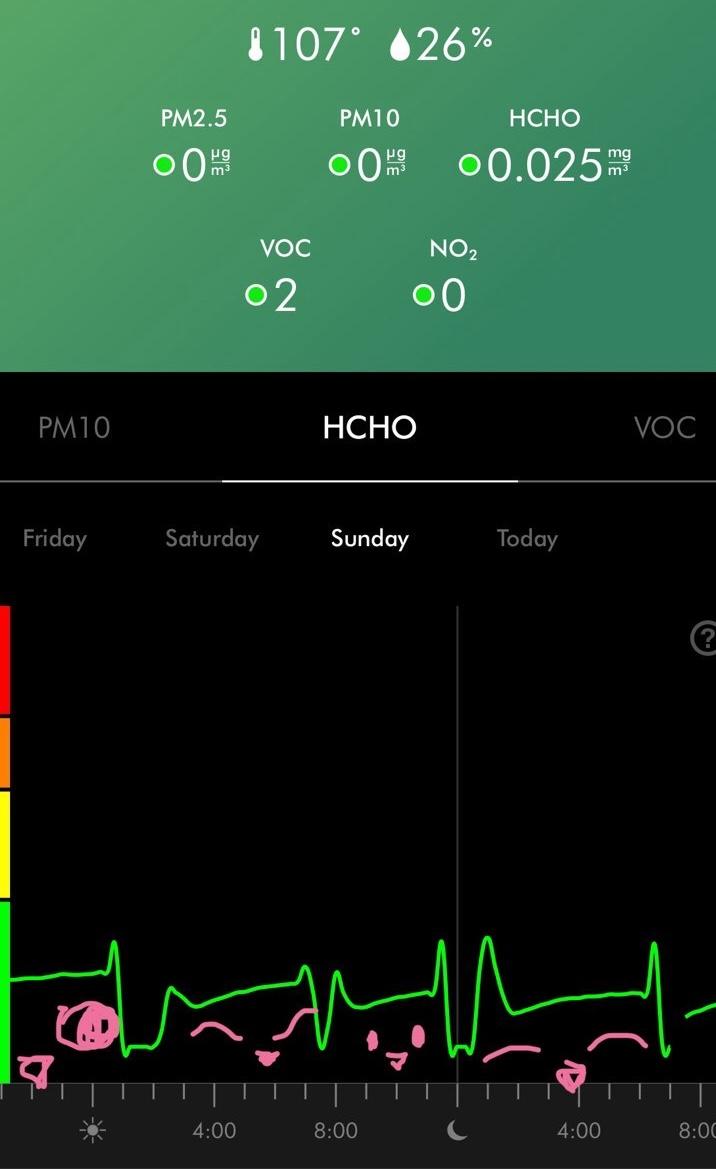Select Sunday's data

tap(370, 538)
